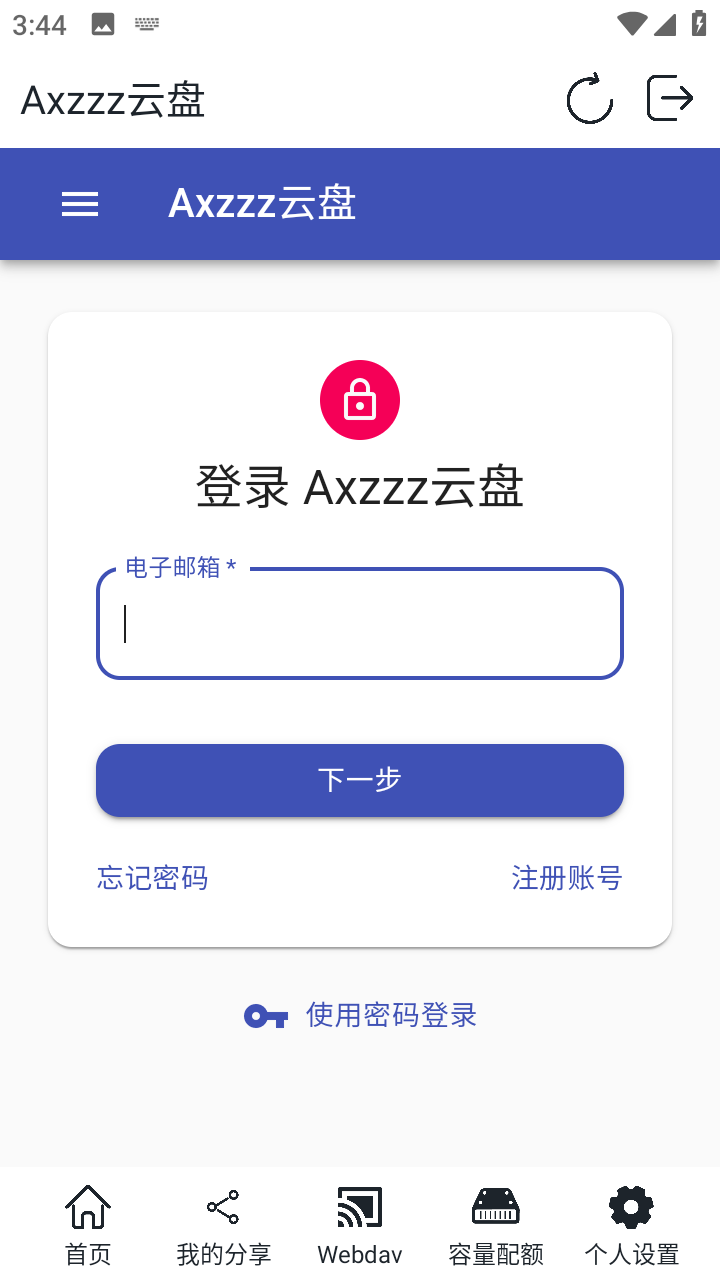Screen dimensions: 720x1280
Task: Switch to the 个人设置 tab
Action: (632, 1225)
